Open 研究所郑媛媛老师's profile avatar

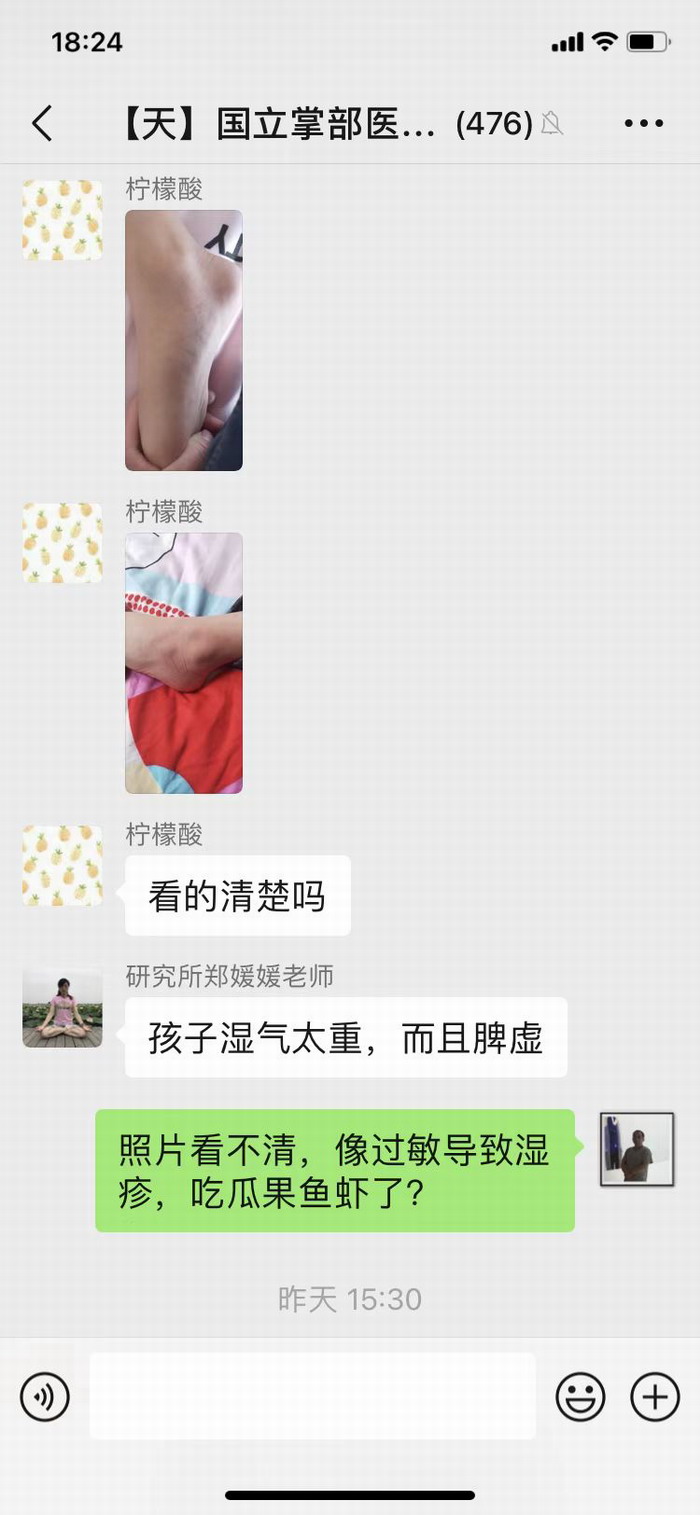pyautogui.click(x=63, y=1007)
